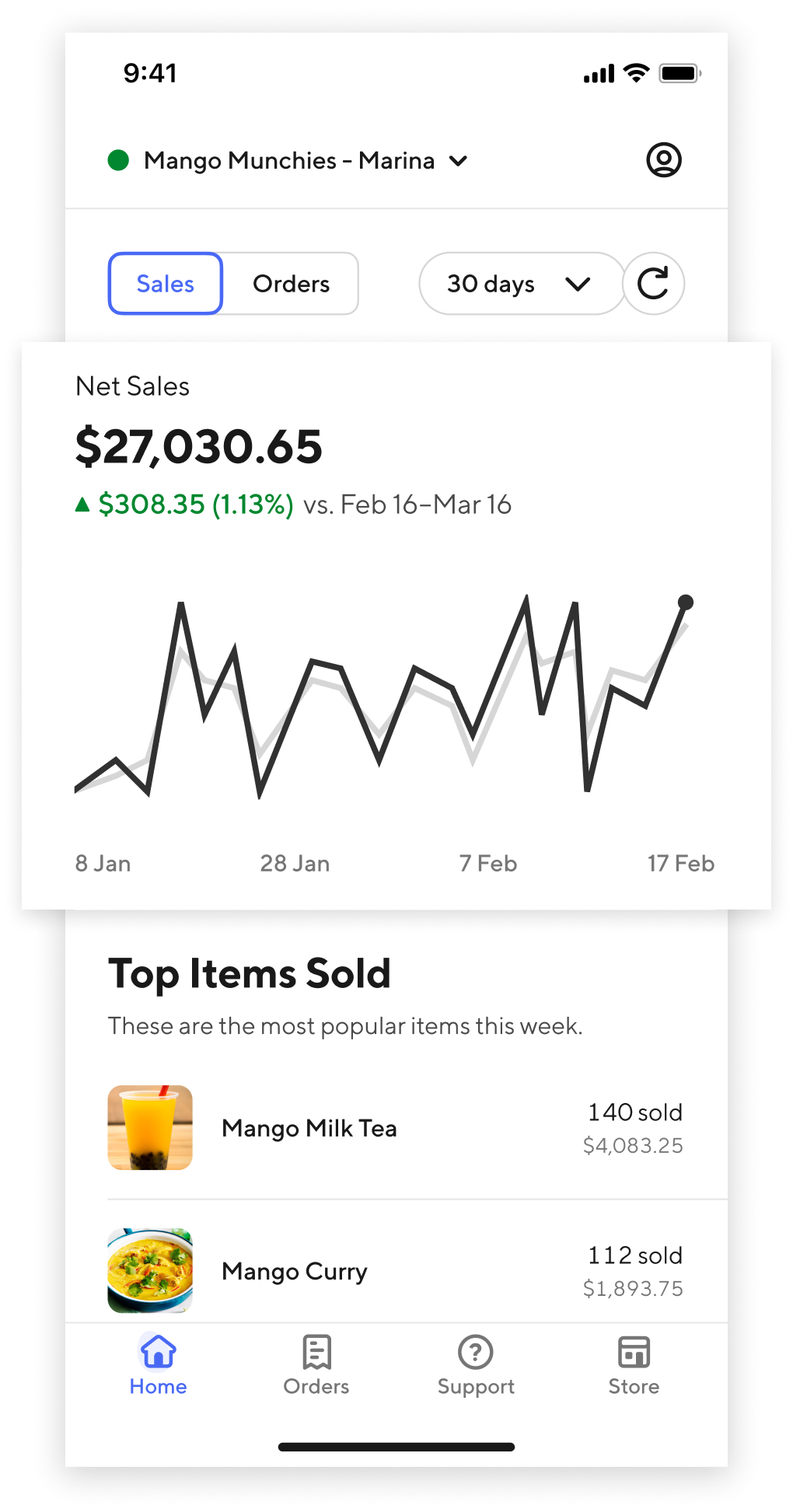Open Orders in the bottom navigation
The width and height of the screenshot is (793, 1512).
point(316,1365)
